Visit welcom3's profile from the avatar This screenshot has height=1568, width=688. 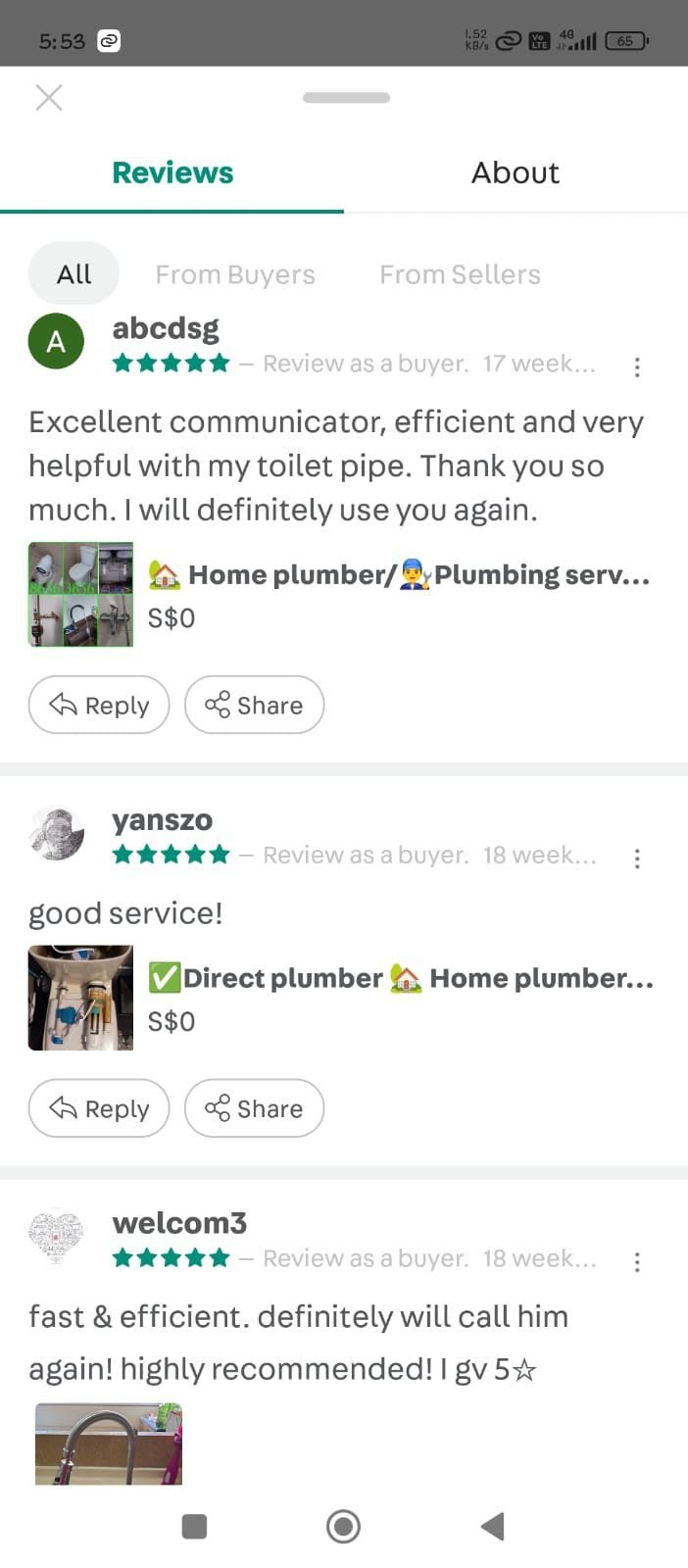pyautogui.click(x=56, y=1236)
